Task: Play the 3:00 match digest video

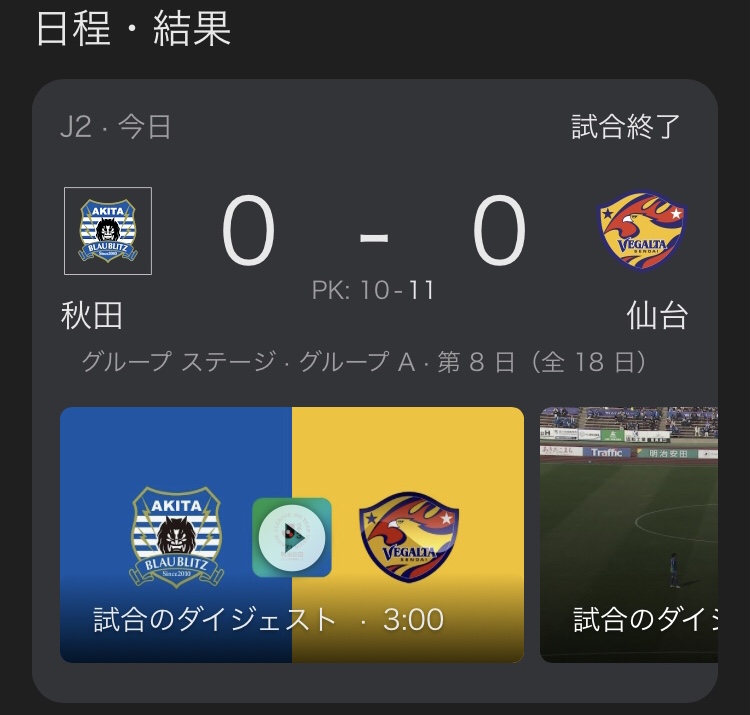Action: (x=291, y=537)
